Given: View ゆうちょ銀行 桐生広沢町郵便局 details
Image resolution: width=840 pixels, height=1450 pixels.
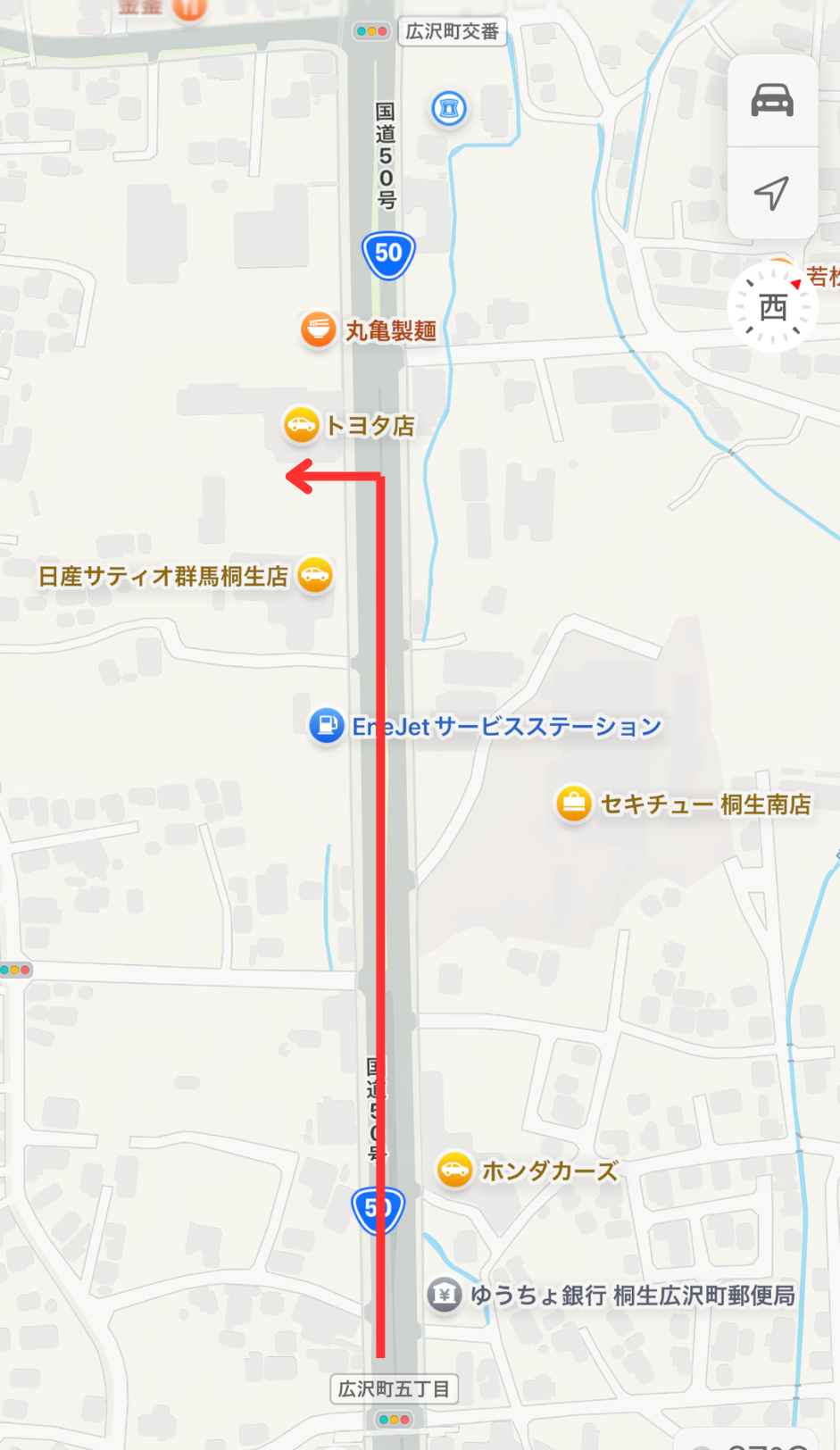Looking at the screenshot, I should coord(445,1295).
